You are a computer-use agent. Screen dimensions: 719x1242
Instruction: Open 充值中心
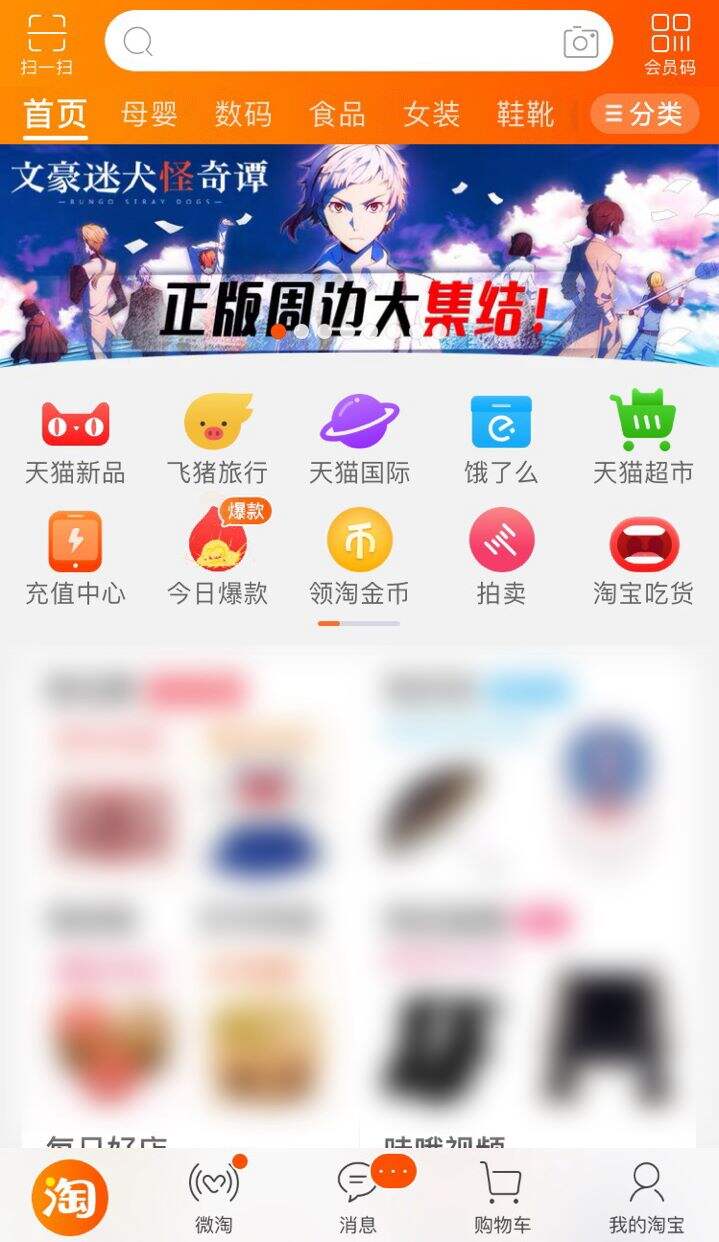tap(75, 558)
